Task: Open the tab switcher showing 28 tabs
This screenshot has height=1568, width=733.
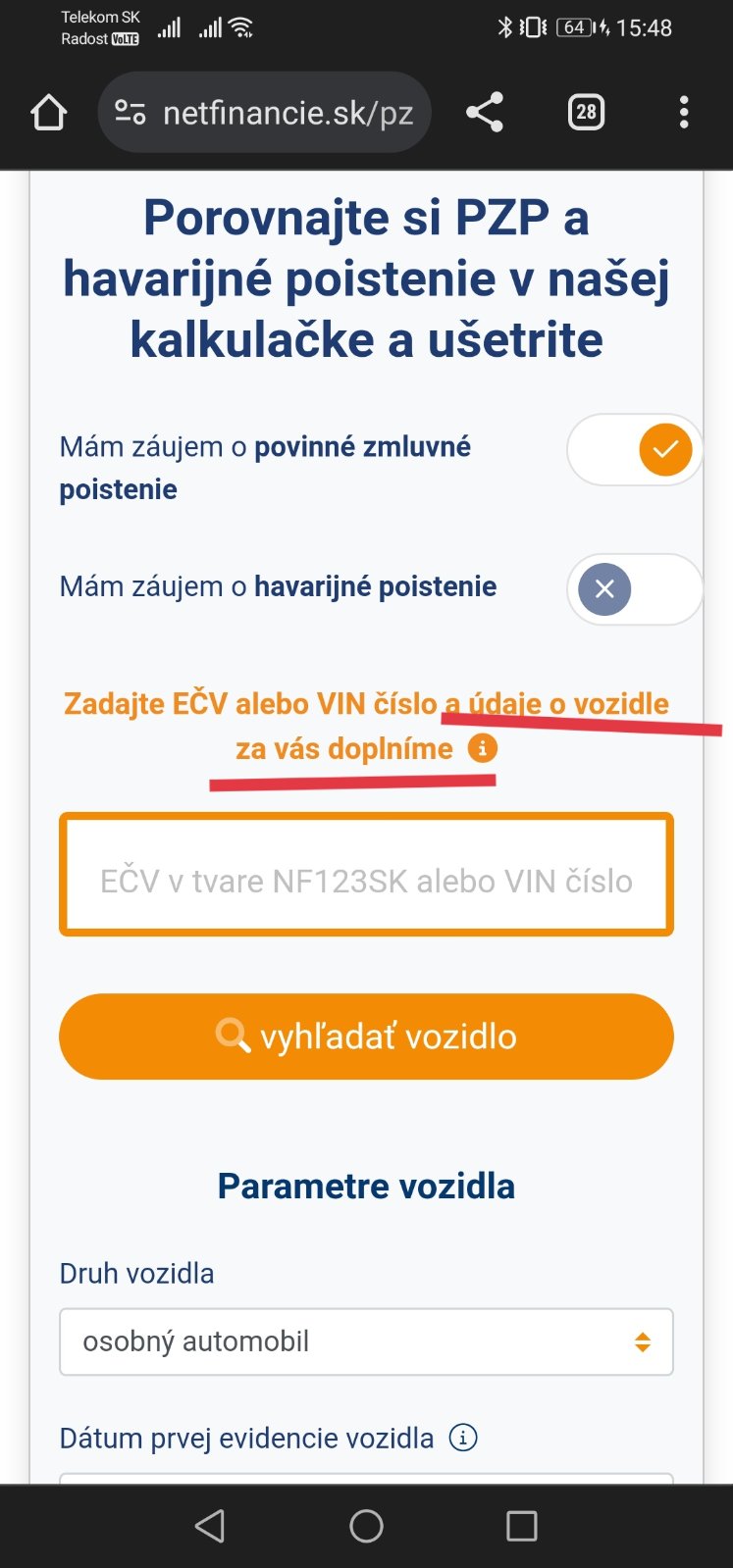Action: (586, 113)
